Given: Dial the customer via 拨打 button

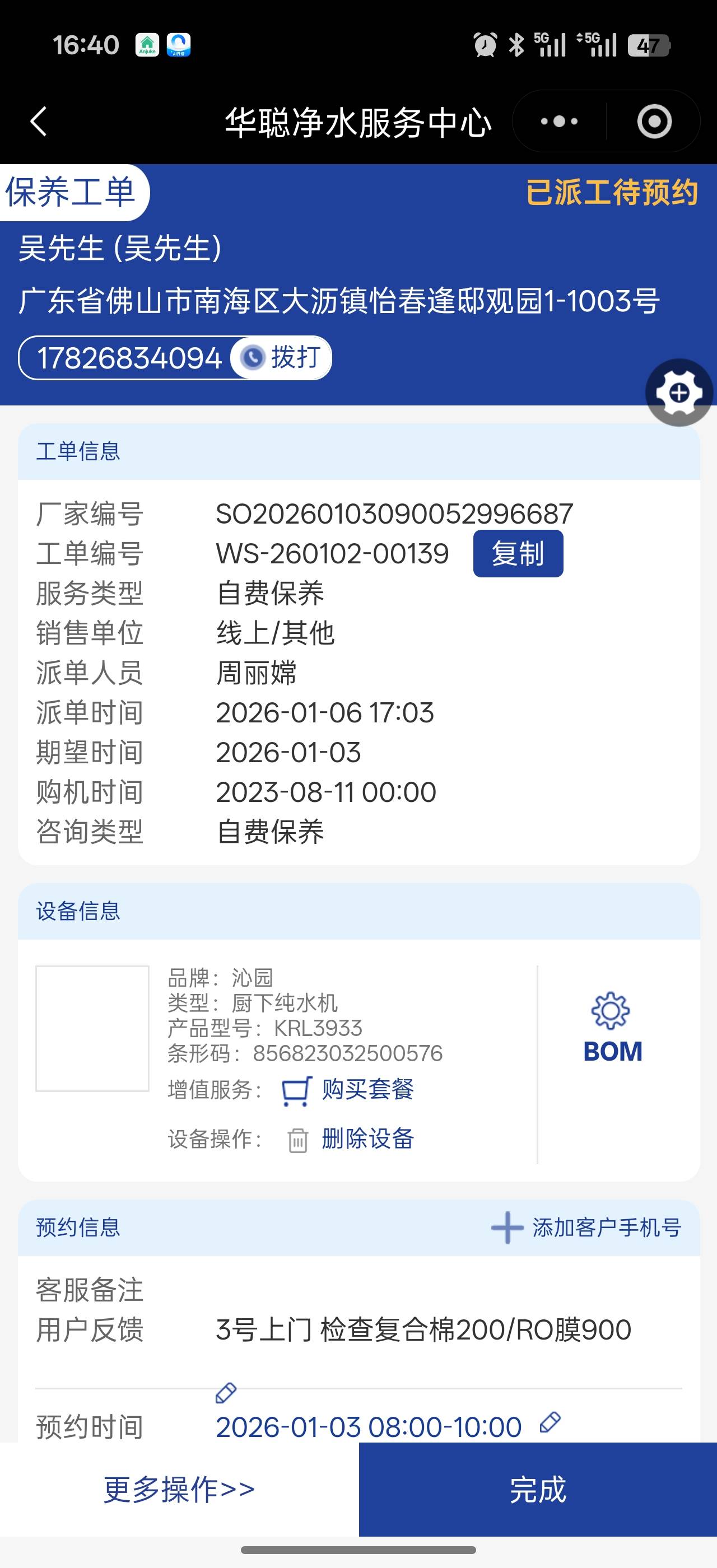Looking at the screenshot, I should coord(282,358).
